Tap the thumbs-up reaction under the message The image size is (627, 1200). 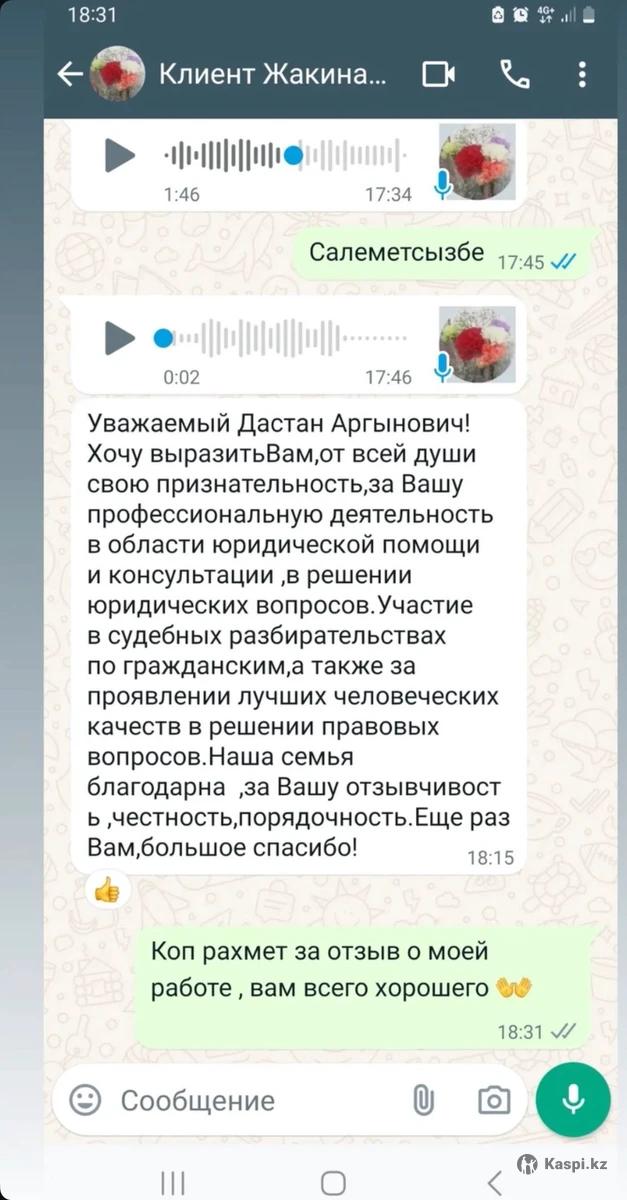tap(106, 888)
